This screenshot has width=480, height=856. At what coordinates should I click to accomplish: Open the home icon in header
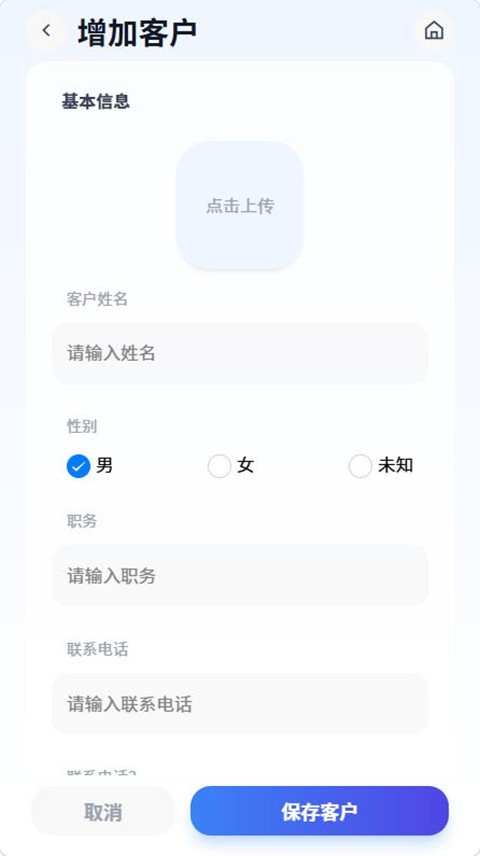click(x=434, y=31)
